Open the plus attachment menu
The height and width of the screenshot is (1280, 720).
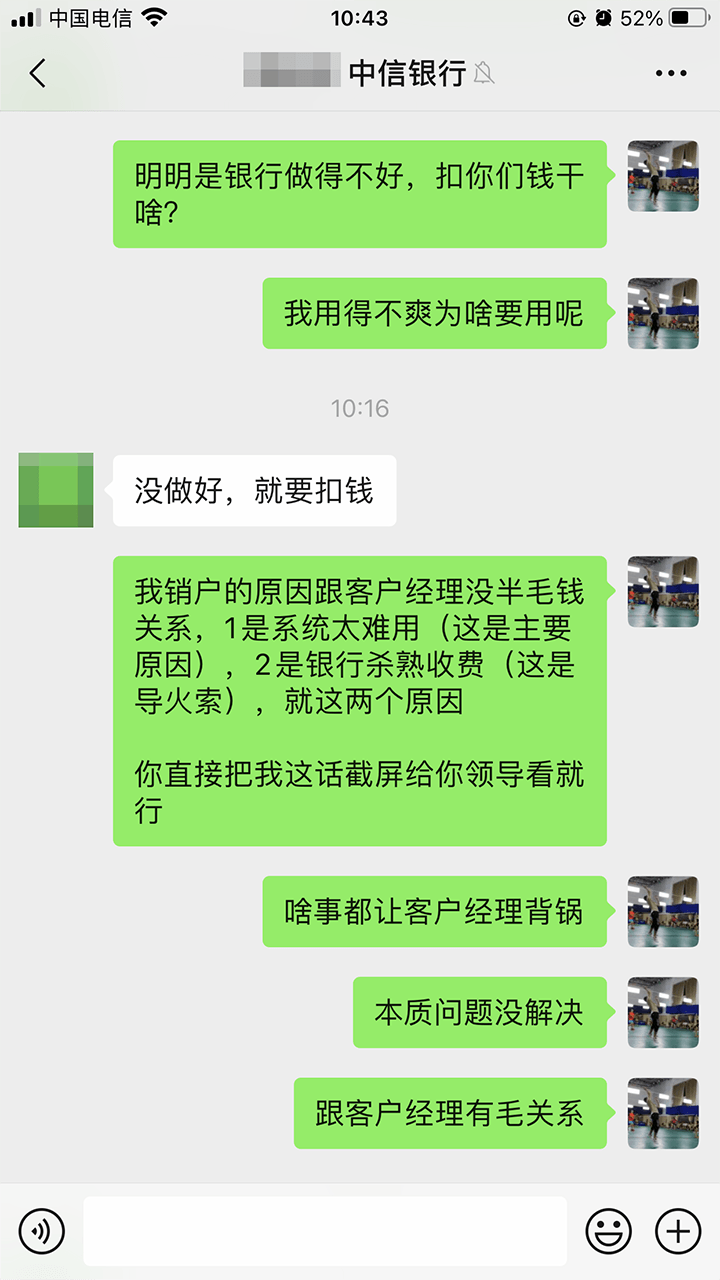[678, 1230]
